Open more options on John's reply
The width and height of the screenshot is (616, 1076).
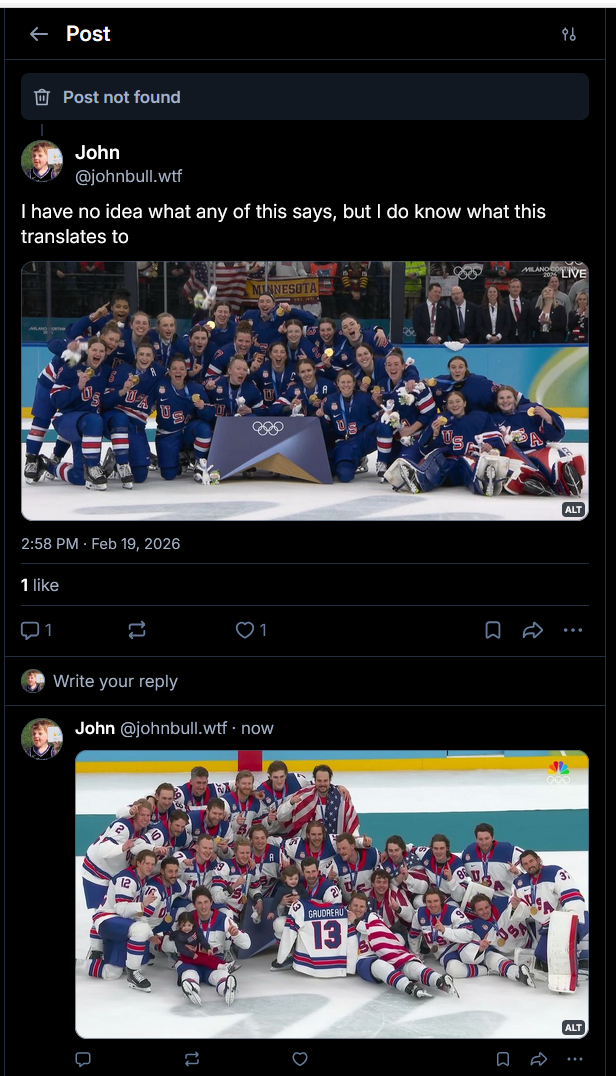tap(573, 1059)
